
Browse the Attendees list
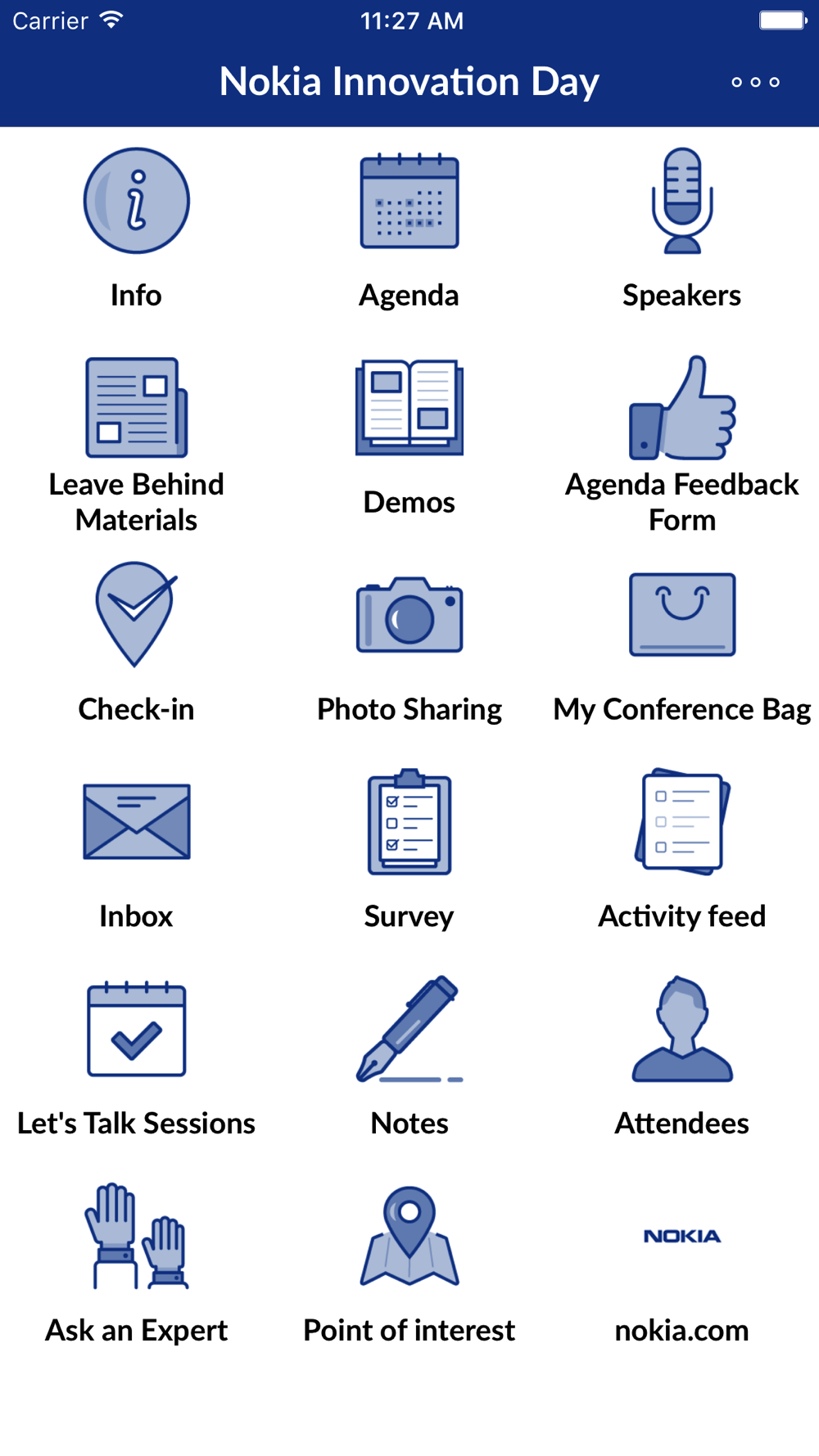click(681, 1057)
